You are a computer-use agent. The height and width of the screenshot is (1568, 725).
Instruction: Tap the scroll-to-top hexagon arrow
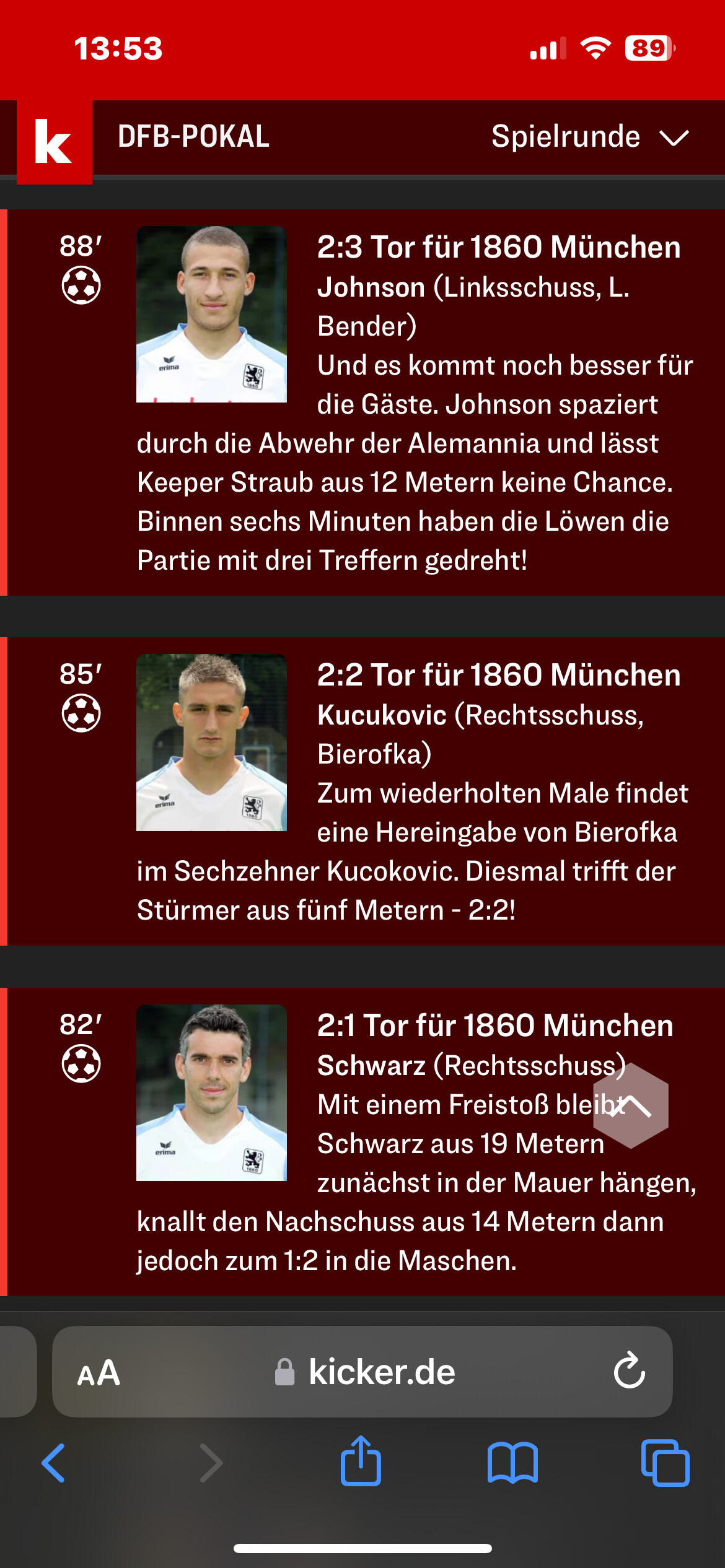point(631,1105)
